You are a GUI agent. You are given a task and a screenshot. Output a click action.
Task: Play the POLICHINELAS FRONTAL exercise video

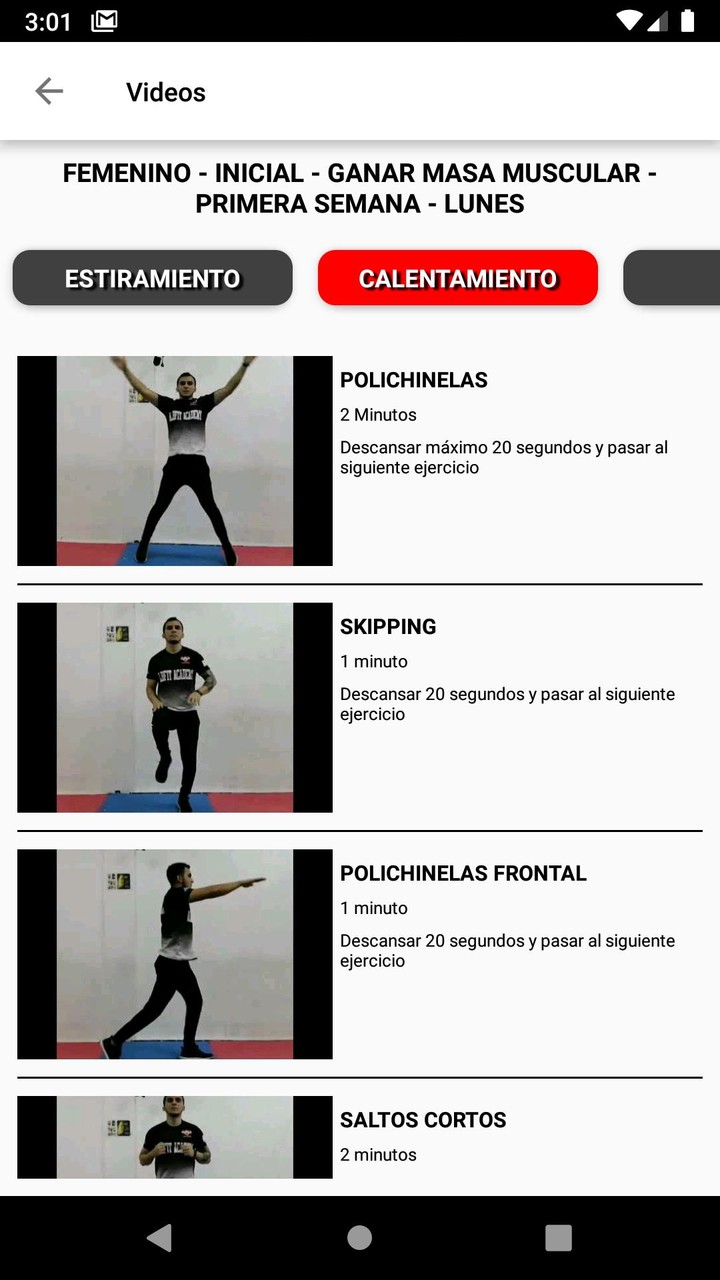pos(174,954)
